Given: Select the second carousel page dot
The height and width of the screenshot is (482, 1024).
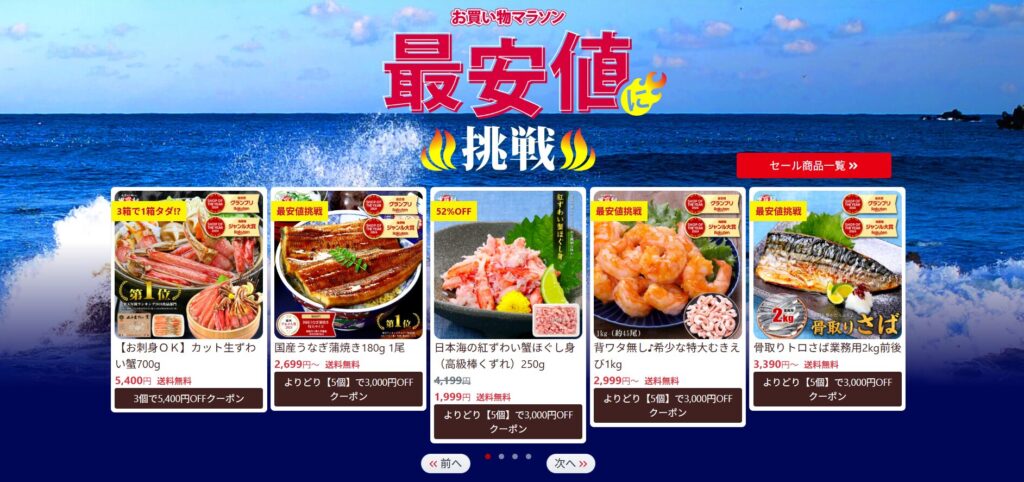Looking at the screenshot, I should 501,457.
